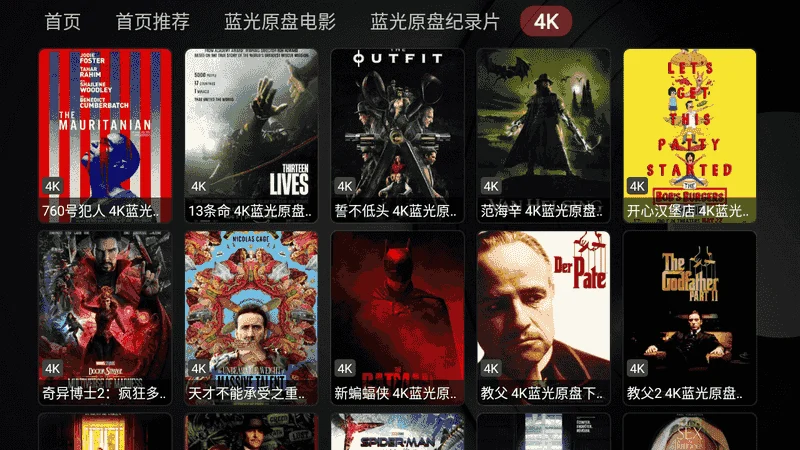Viewport: 800px width, 450px height.
Task: Switch to 蓝光原盘电影 tab
Action: click(280, 22)
